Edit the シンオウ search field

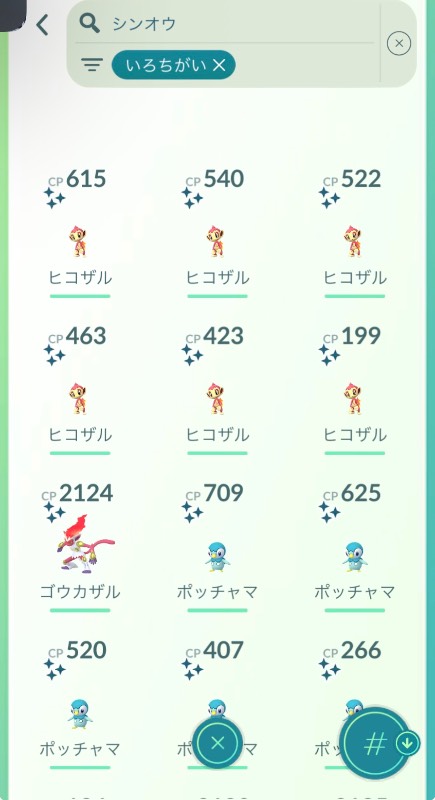click(x=224, y=23)
